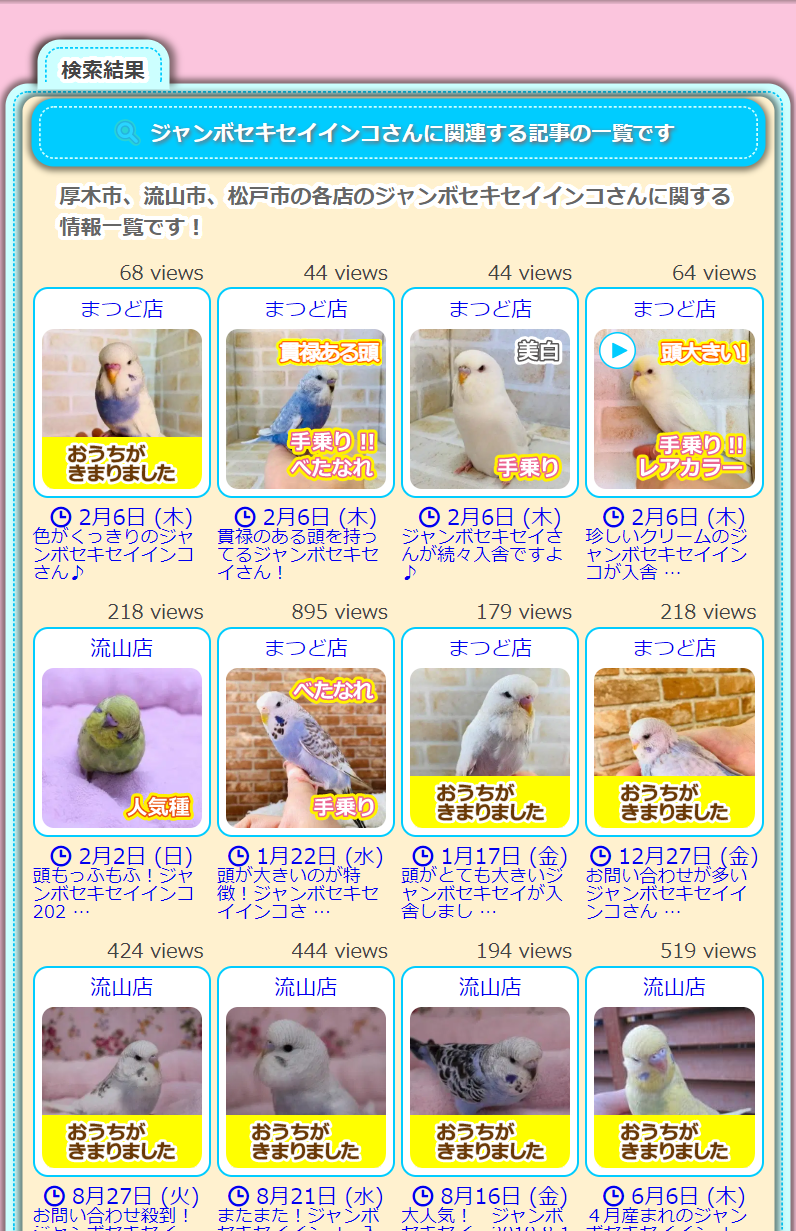796x1231 pixels.
Task: Open the 貫禄ある頭 blue budgie card
Action: (306, 408)
